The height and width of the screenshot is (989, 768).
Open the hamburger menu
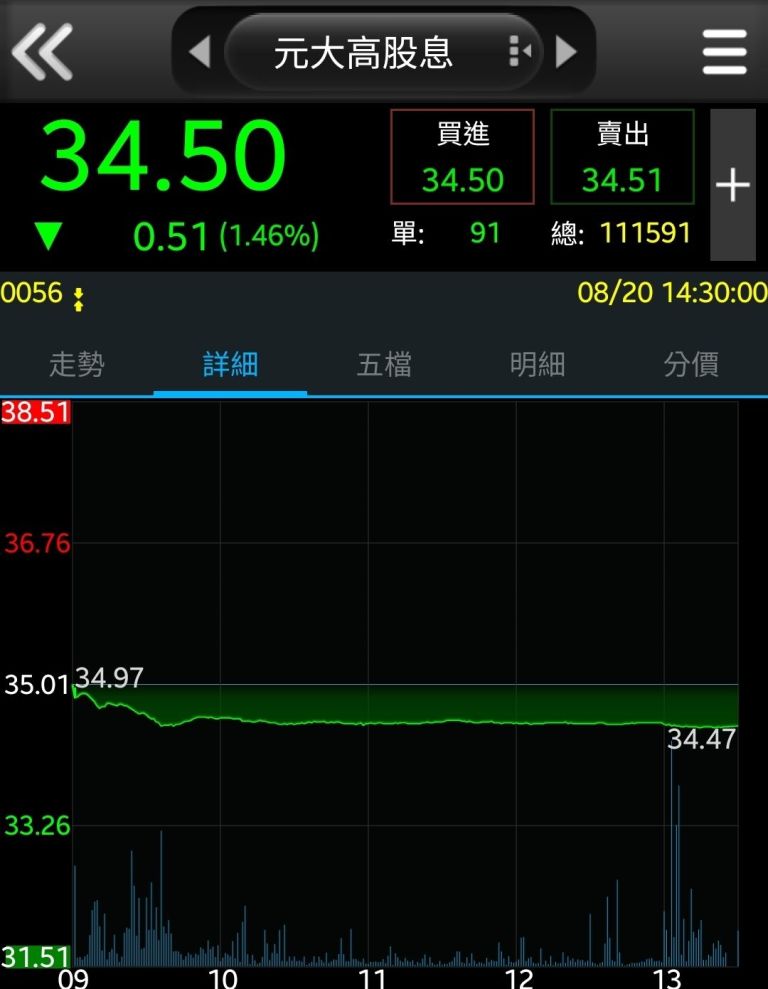pos(725,51)
